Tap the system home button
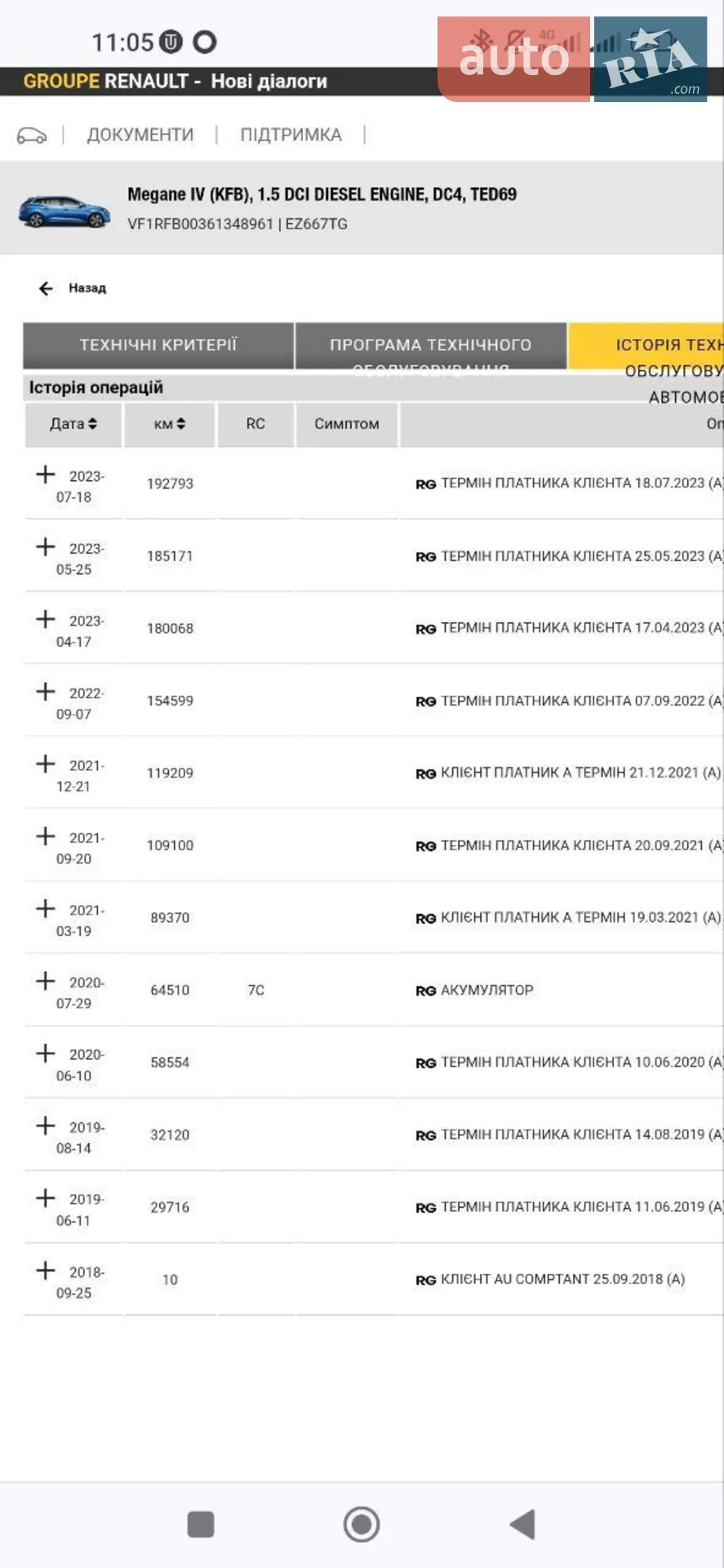 point(362,1524)
